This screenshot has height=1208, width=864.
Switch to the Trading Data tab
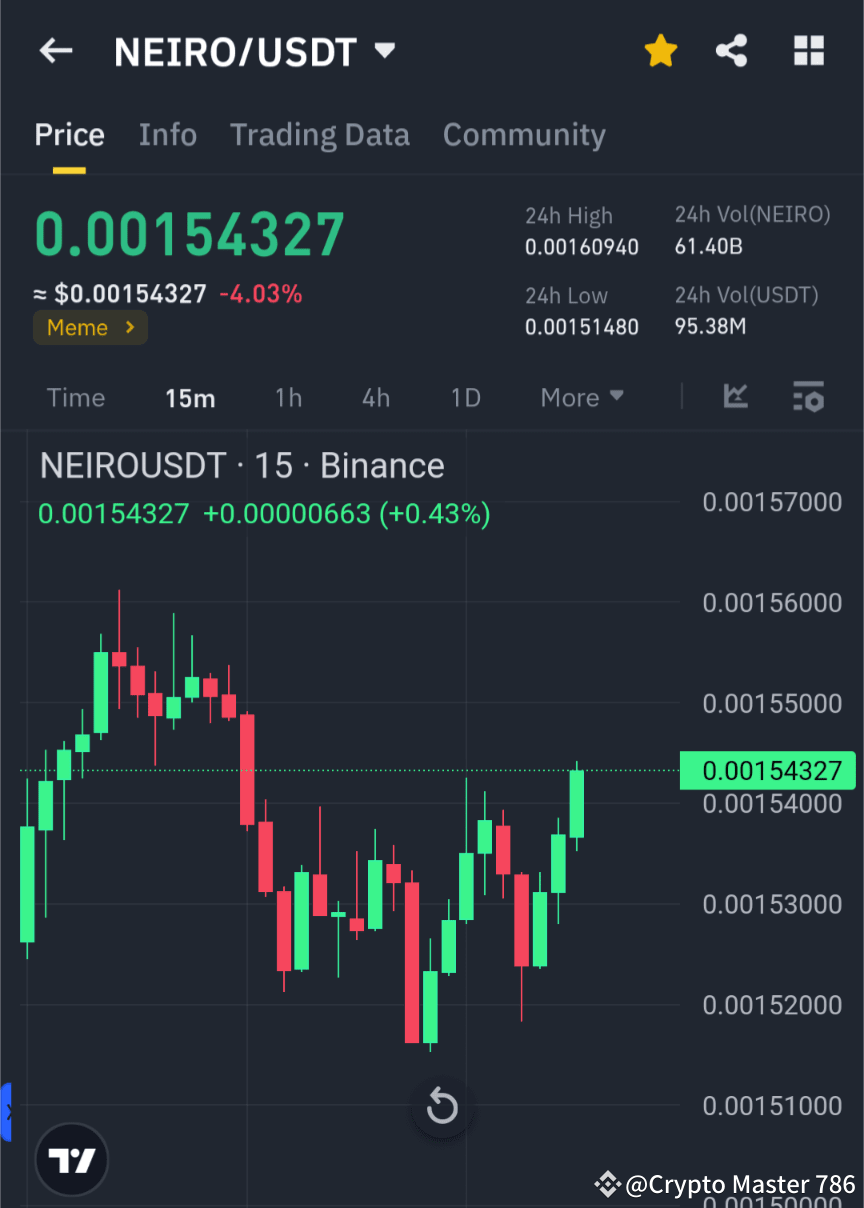pos(320,134)
